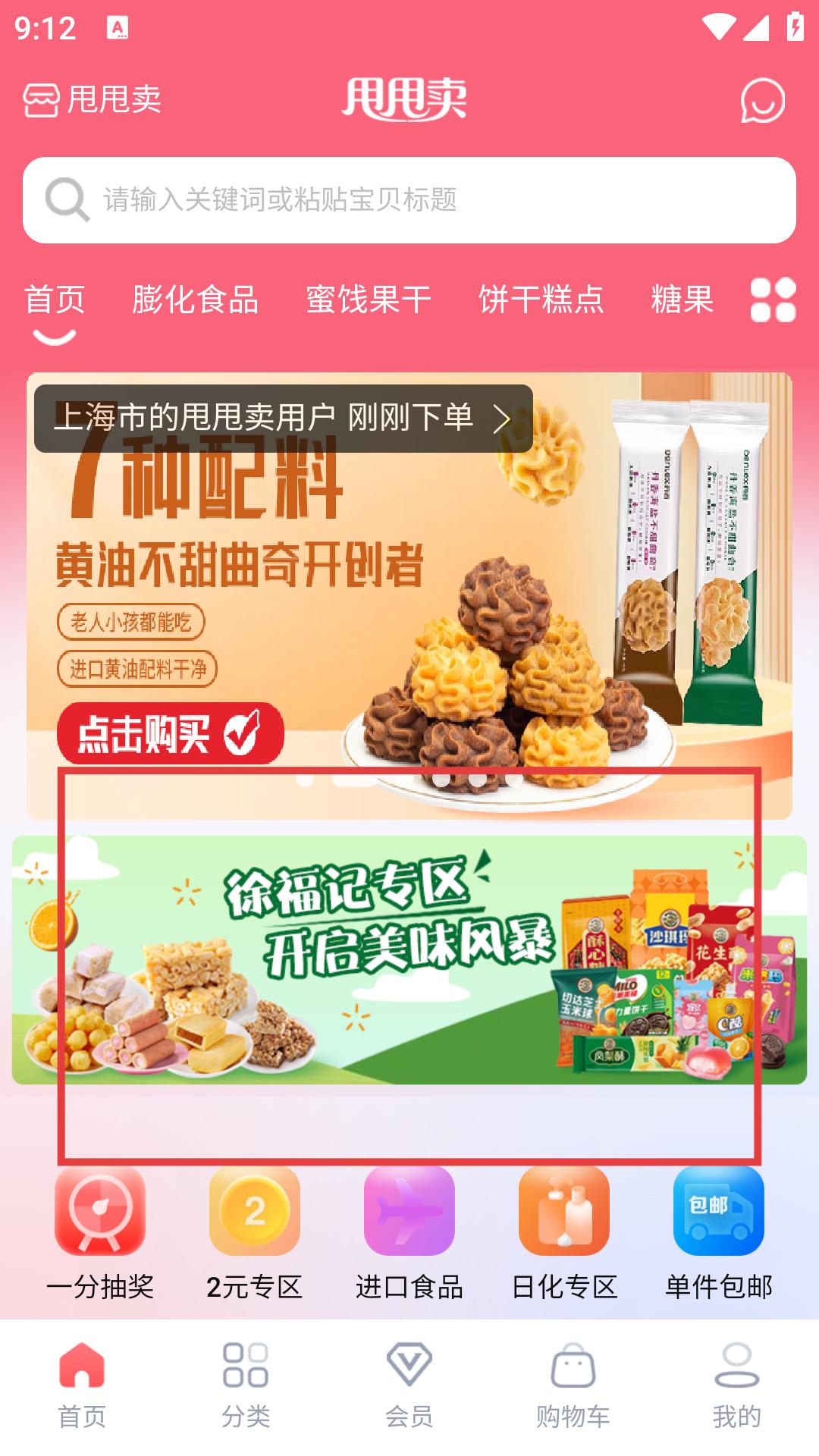Screen dimensions: 819x1456
Task: Select the 糖果 category tab
Action: pyautogui.click(x=682, y=299)
